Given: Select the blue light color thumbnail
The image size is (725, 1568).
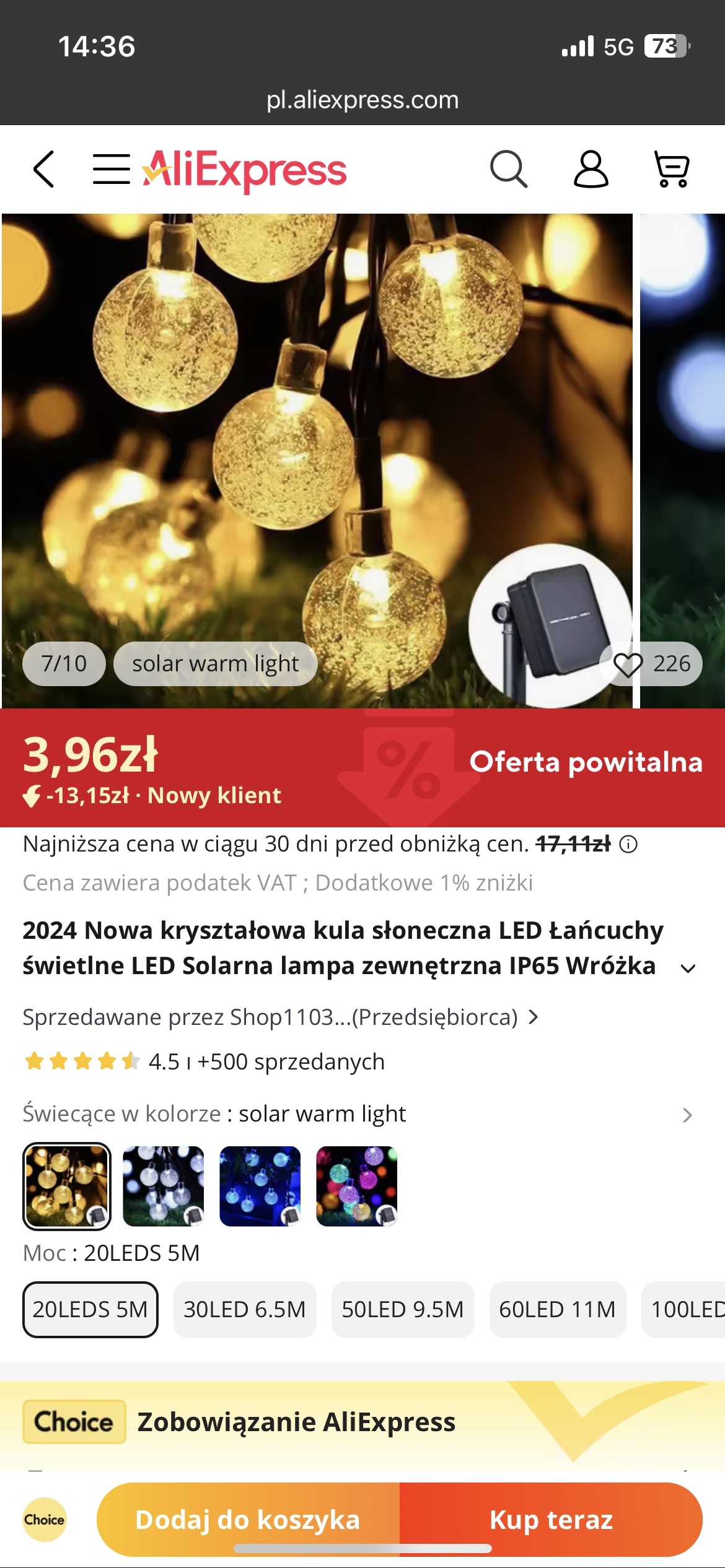Looking at the screenshot, I should pyautogui.click(x=260, y=1186).
